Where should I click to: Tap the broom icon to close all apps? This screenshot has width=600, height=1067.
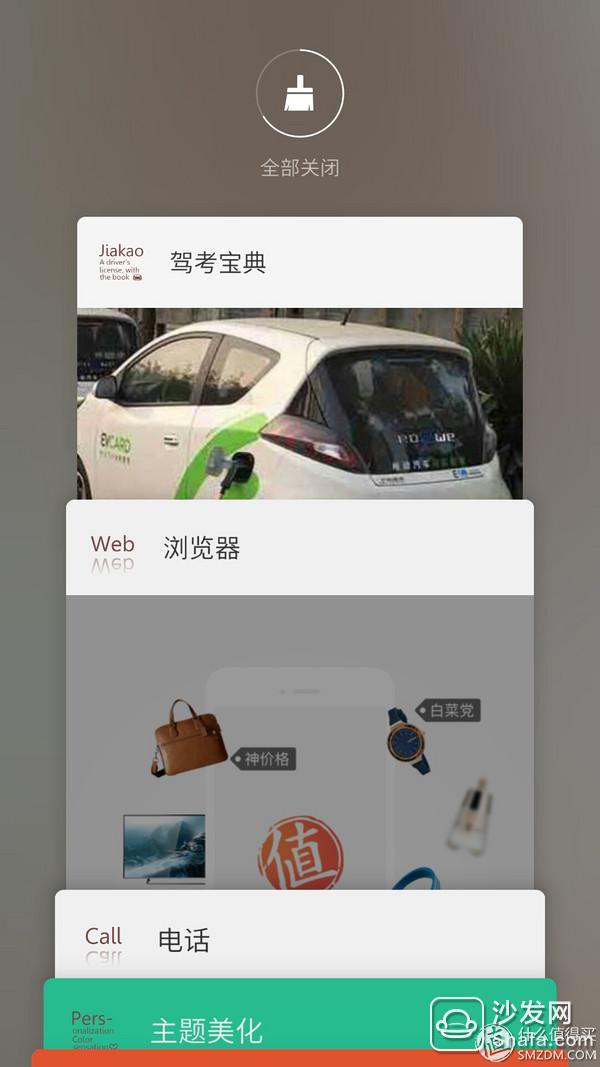pos(300,95)
